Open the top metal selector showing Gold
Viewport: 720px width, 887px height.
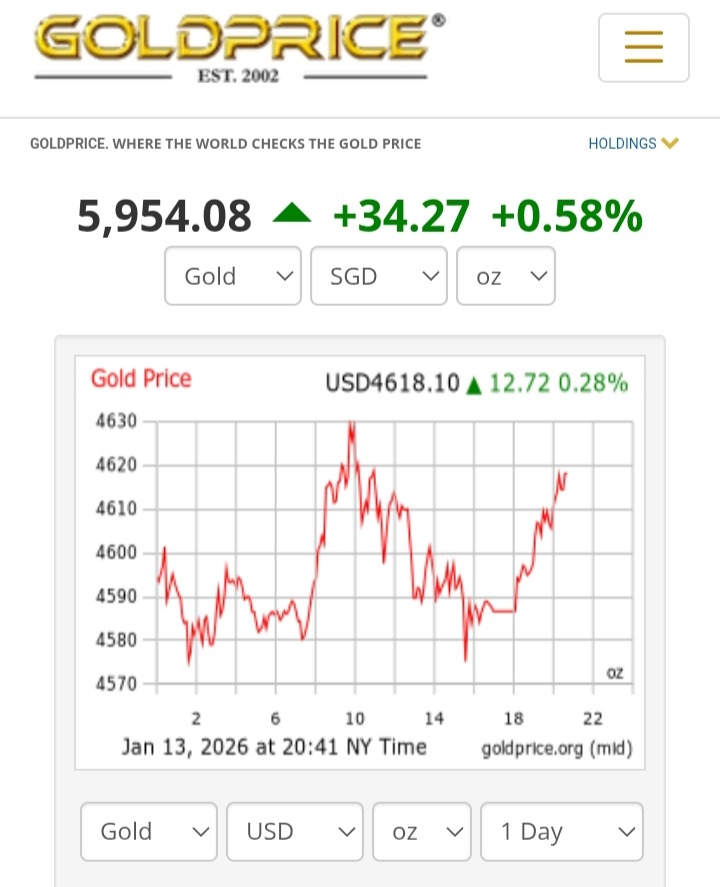click(232, 276)
